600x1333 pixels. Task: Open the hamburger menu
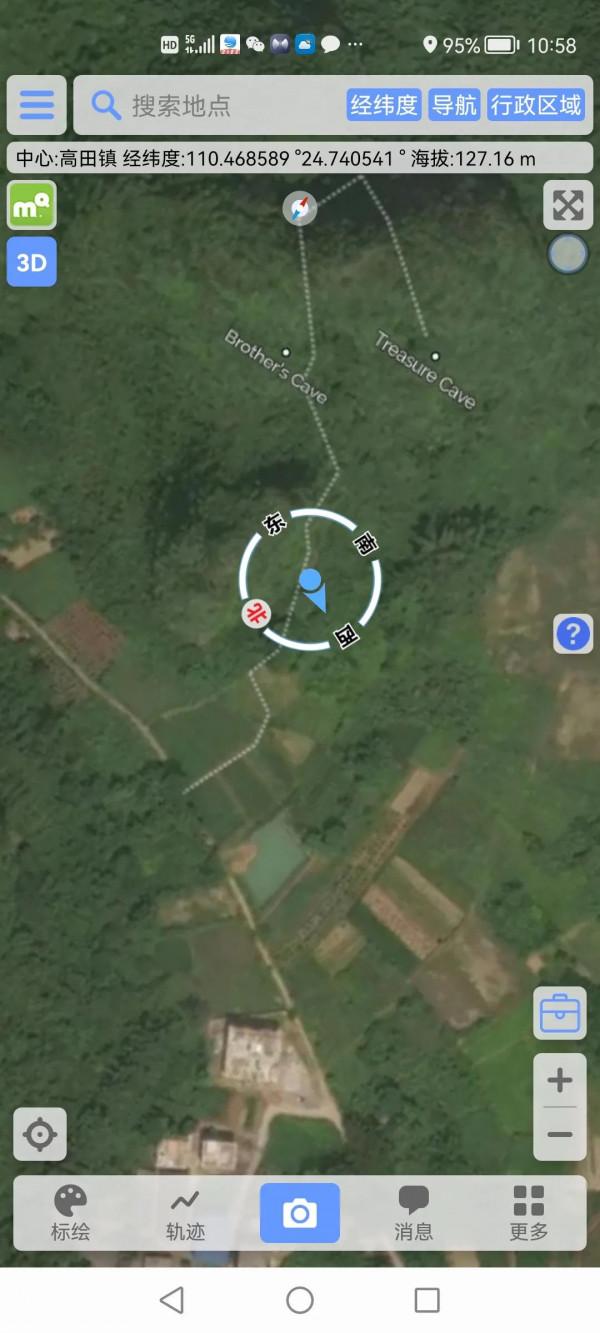point(37,105)
